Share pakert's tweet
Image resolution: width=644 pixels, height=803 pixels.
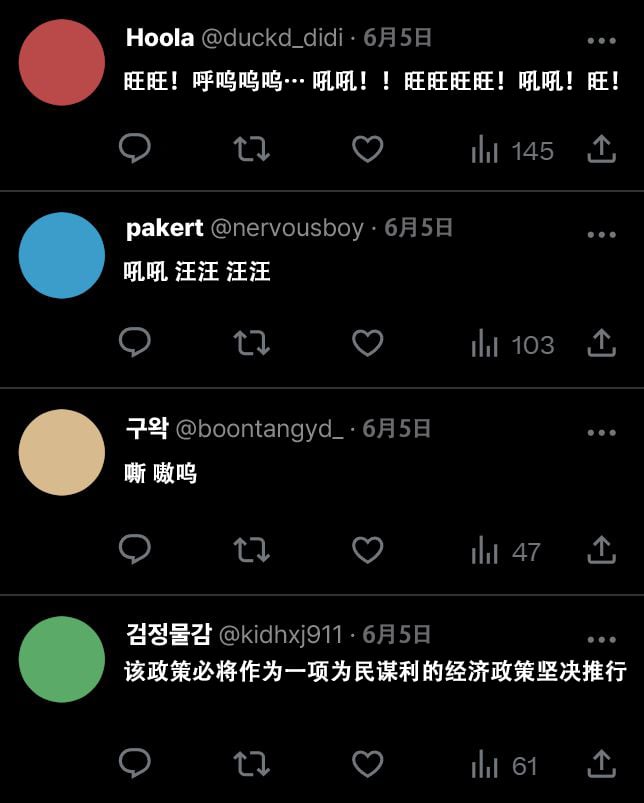point(601,344)
